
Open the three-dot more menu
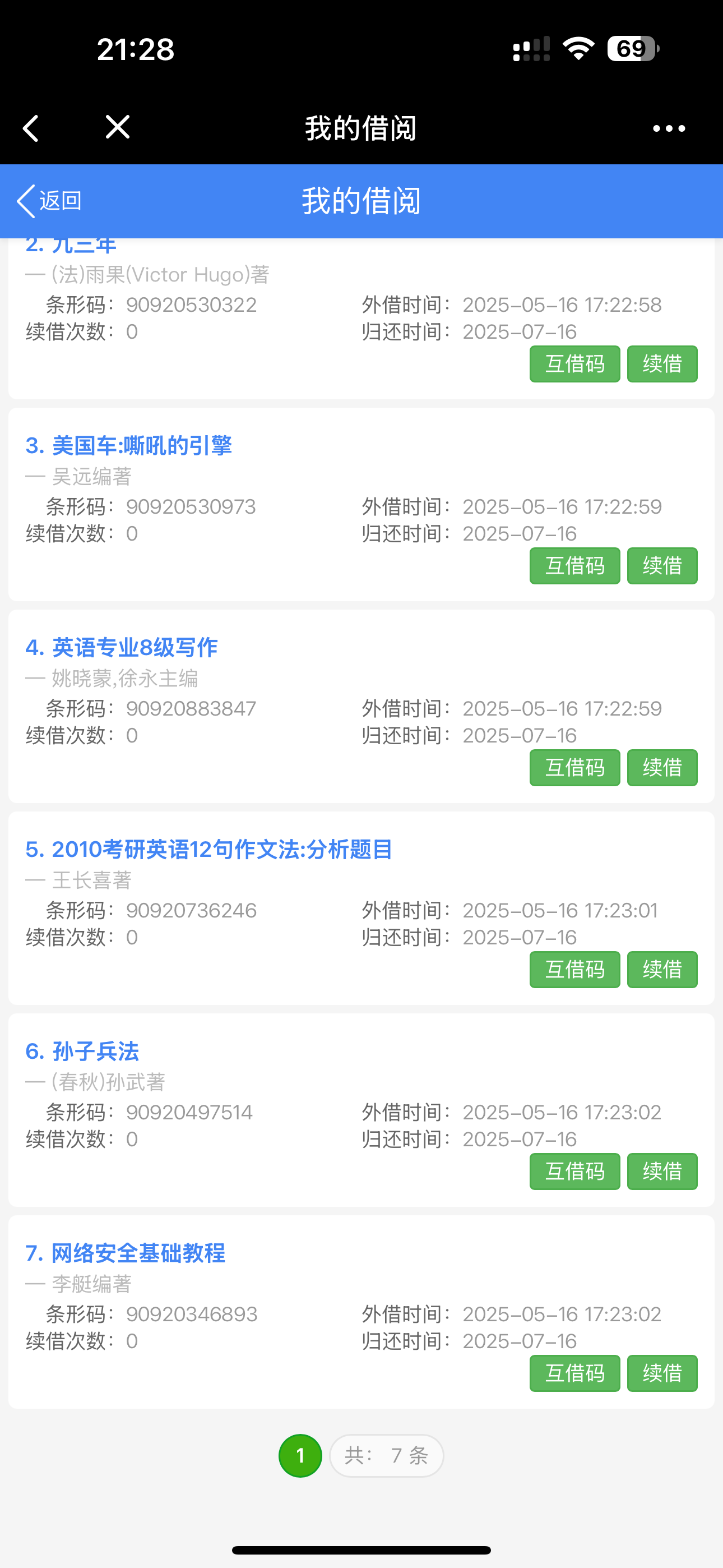tap(668, 128)
